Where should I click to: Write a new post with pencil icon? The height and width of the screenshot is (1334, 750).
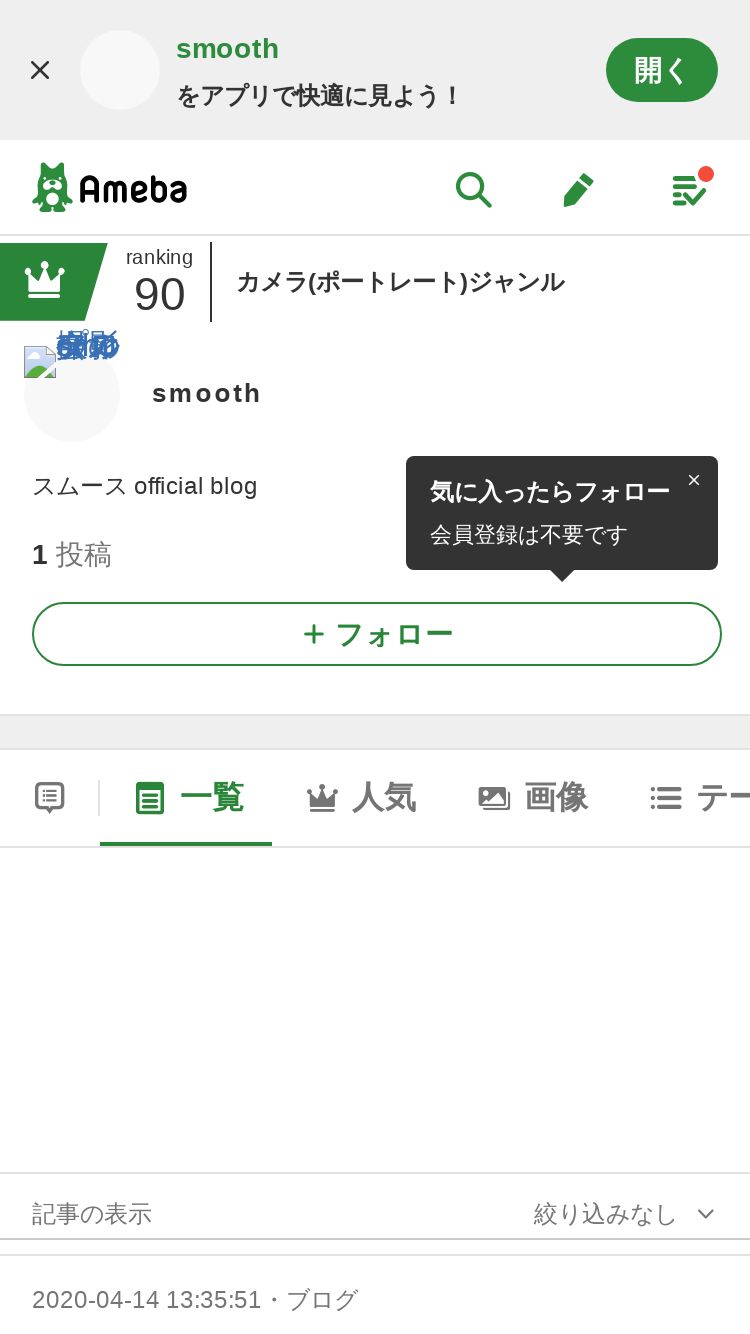578,189
